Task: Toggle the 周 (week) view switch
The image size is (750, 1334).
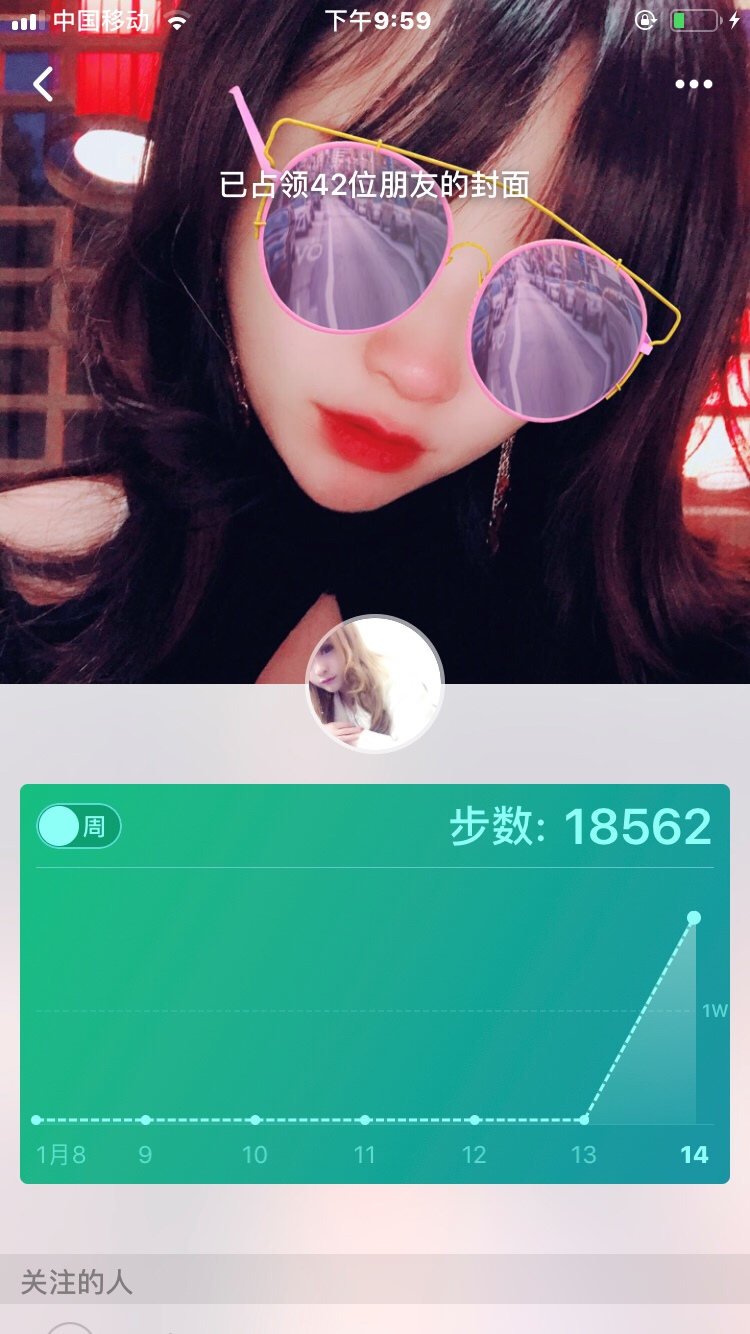Action: (x=79, y=826)
